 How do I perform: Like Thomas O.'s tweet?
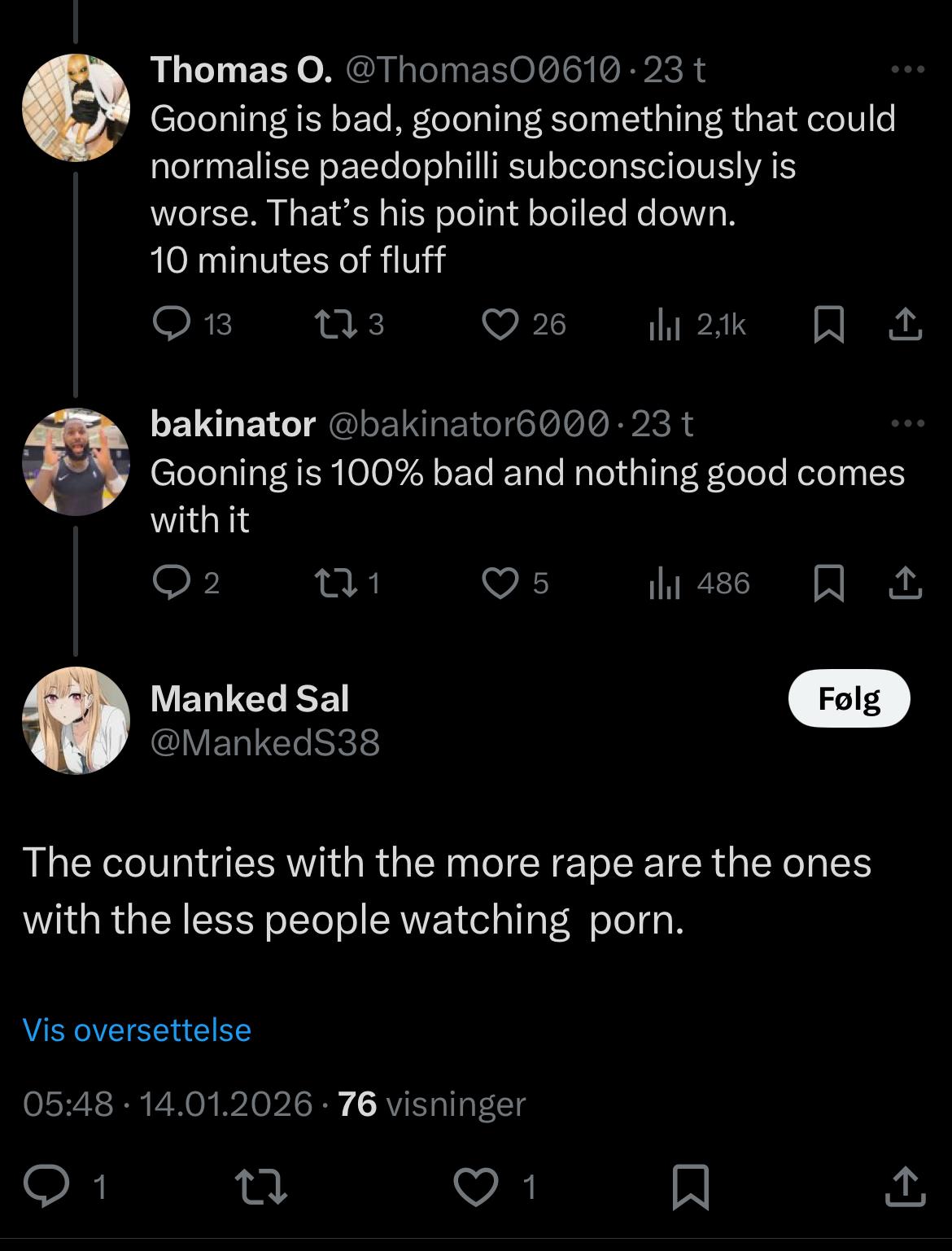(x=500, y=325)
